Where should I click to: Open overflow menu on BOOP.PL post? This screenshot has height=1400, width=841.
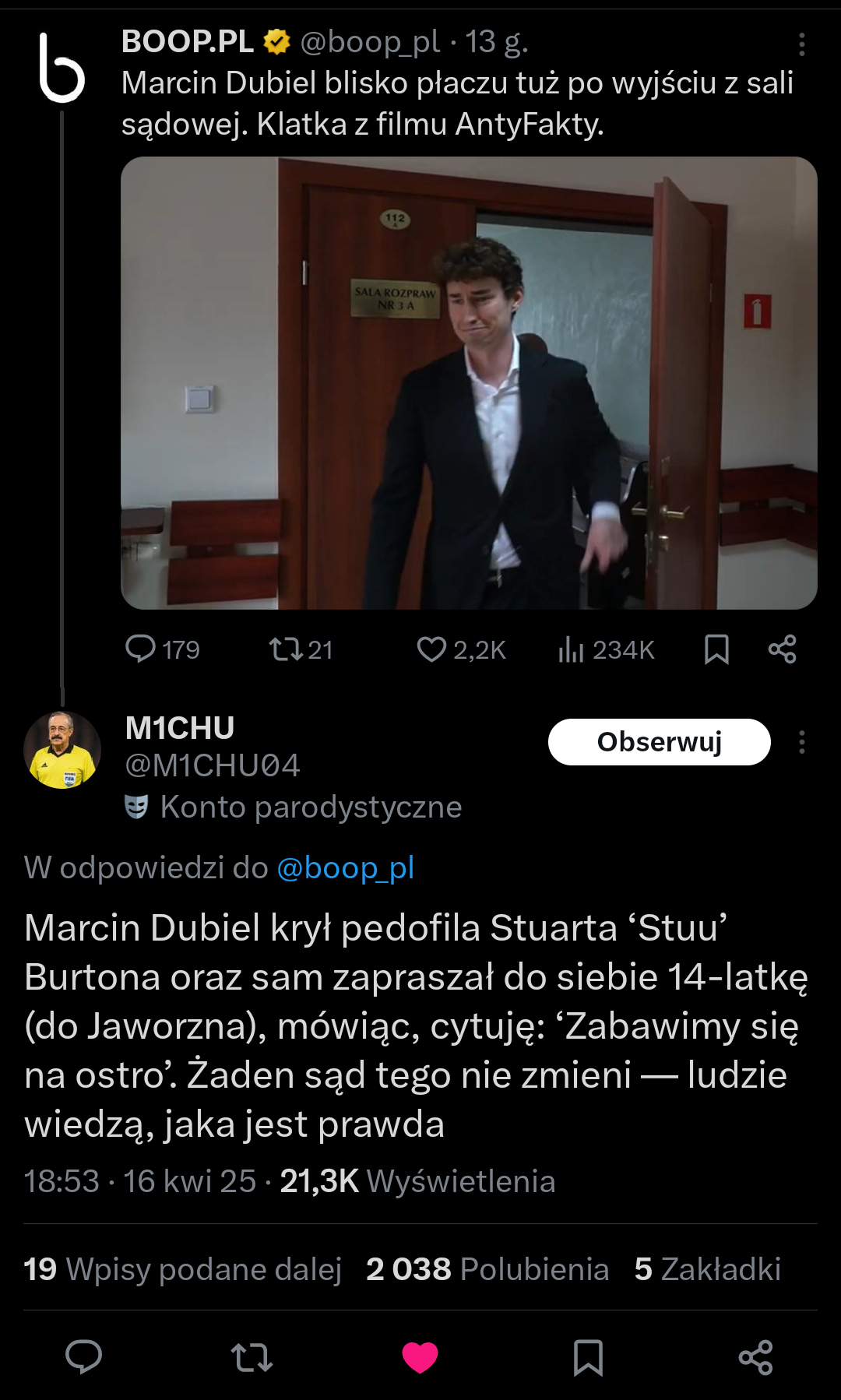click(801, 44)
